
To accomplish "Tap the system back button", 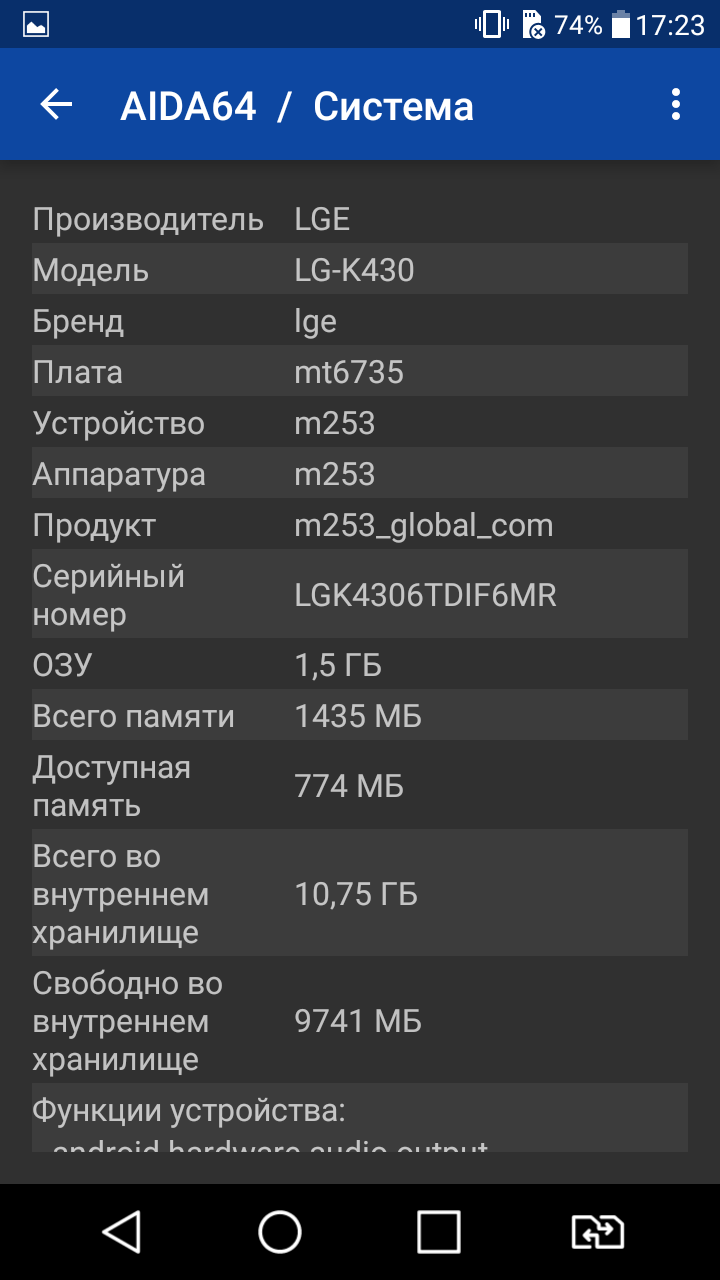I will [x=122, y=1232].
